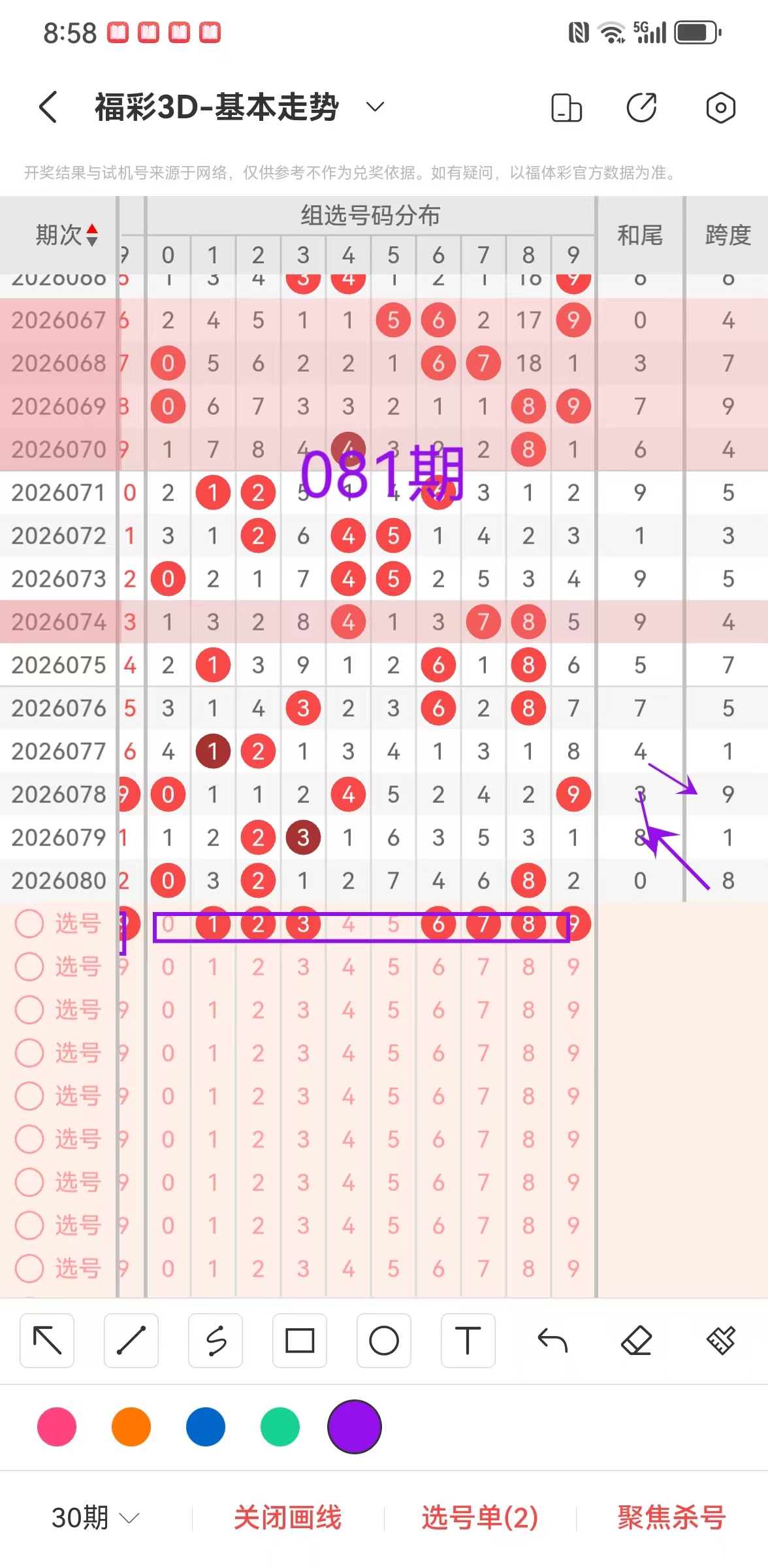Screen dimensions: 768x1568
Task: Tap 关闭画线 to close drawing mode
Action: [287, 1517]
